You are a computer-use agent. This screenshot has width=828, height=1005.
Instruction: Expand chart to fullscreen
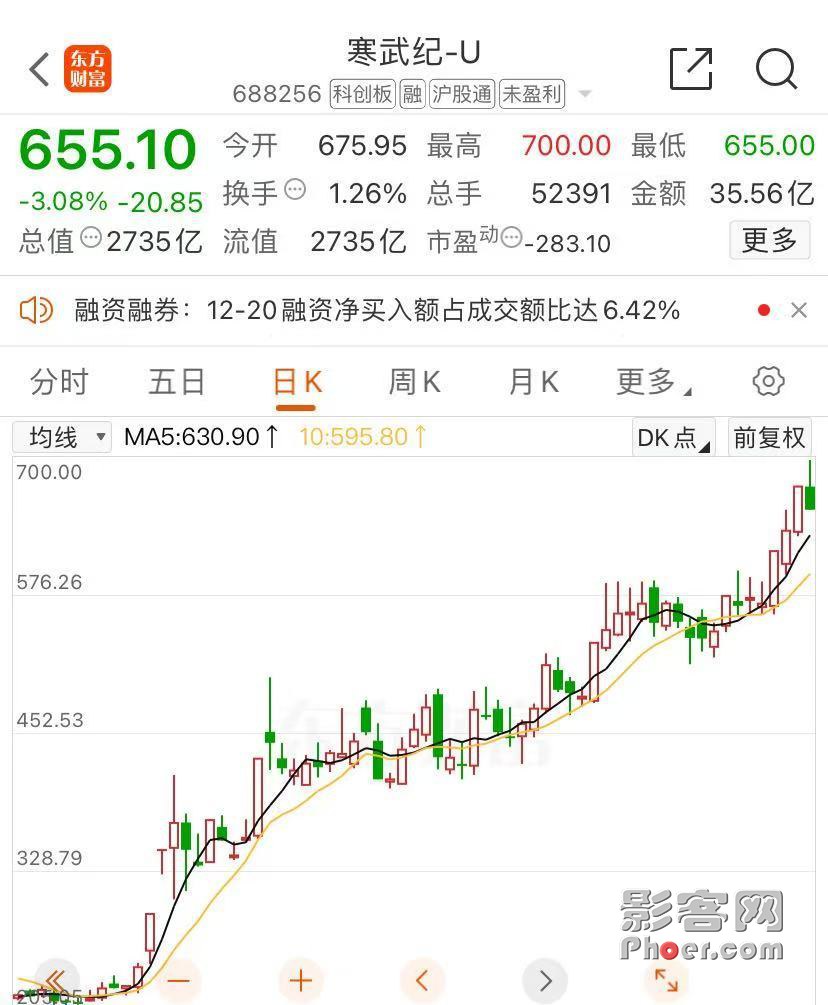coord(665,980)
